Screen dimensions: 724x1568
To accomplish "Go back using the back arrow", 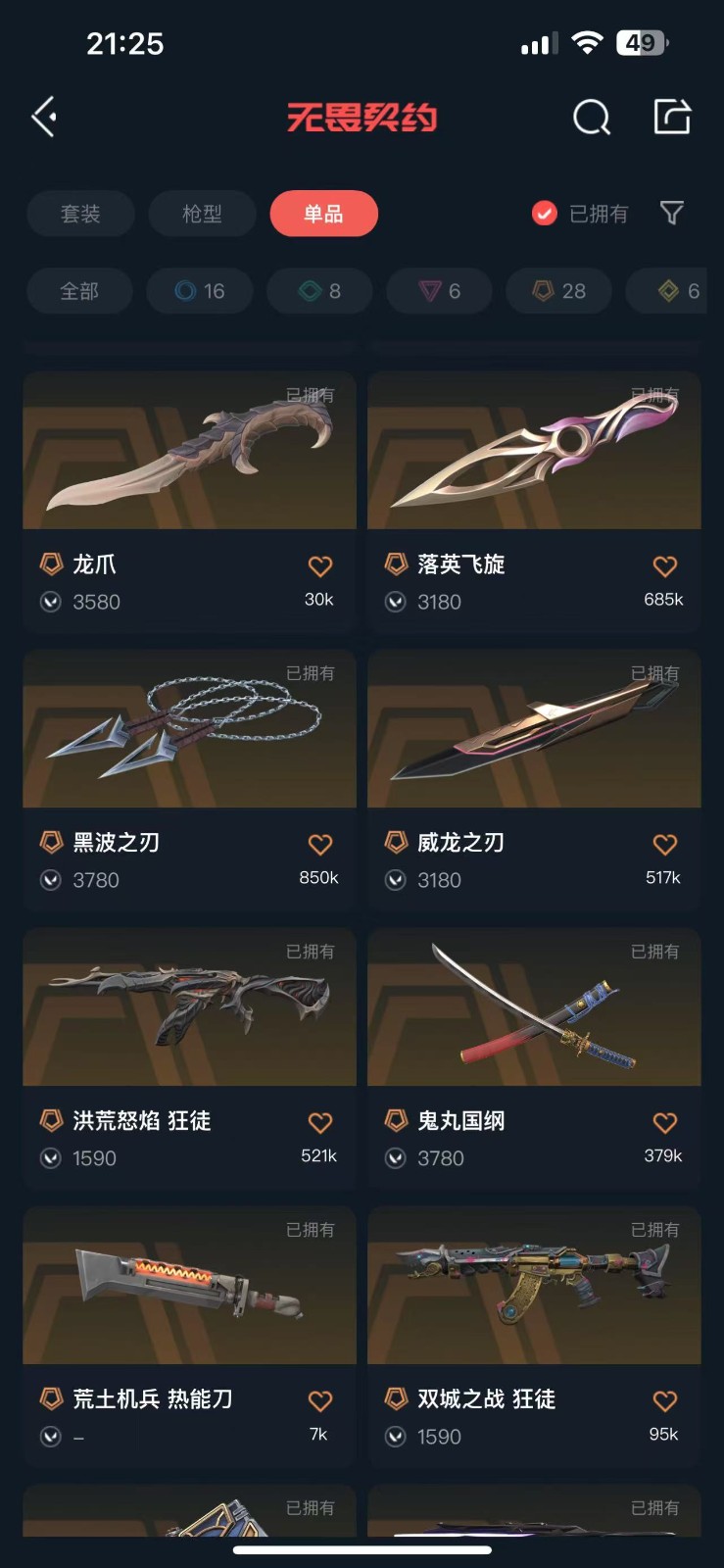I will 44,118.
